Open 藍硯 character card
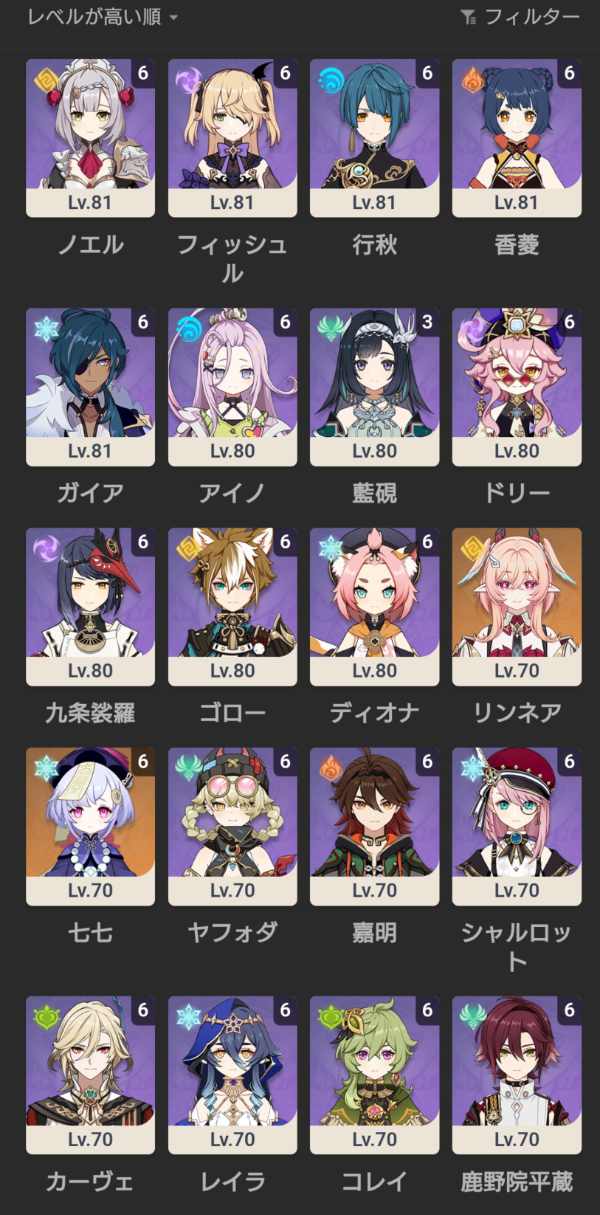The width and height of the screenshot is (600, 1215). [374, 386]
